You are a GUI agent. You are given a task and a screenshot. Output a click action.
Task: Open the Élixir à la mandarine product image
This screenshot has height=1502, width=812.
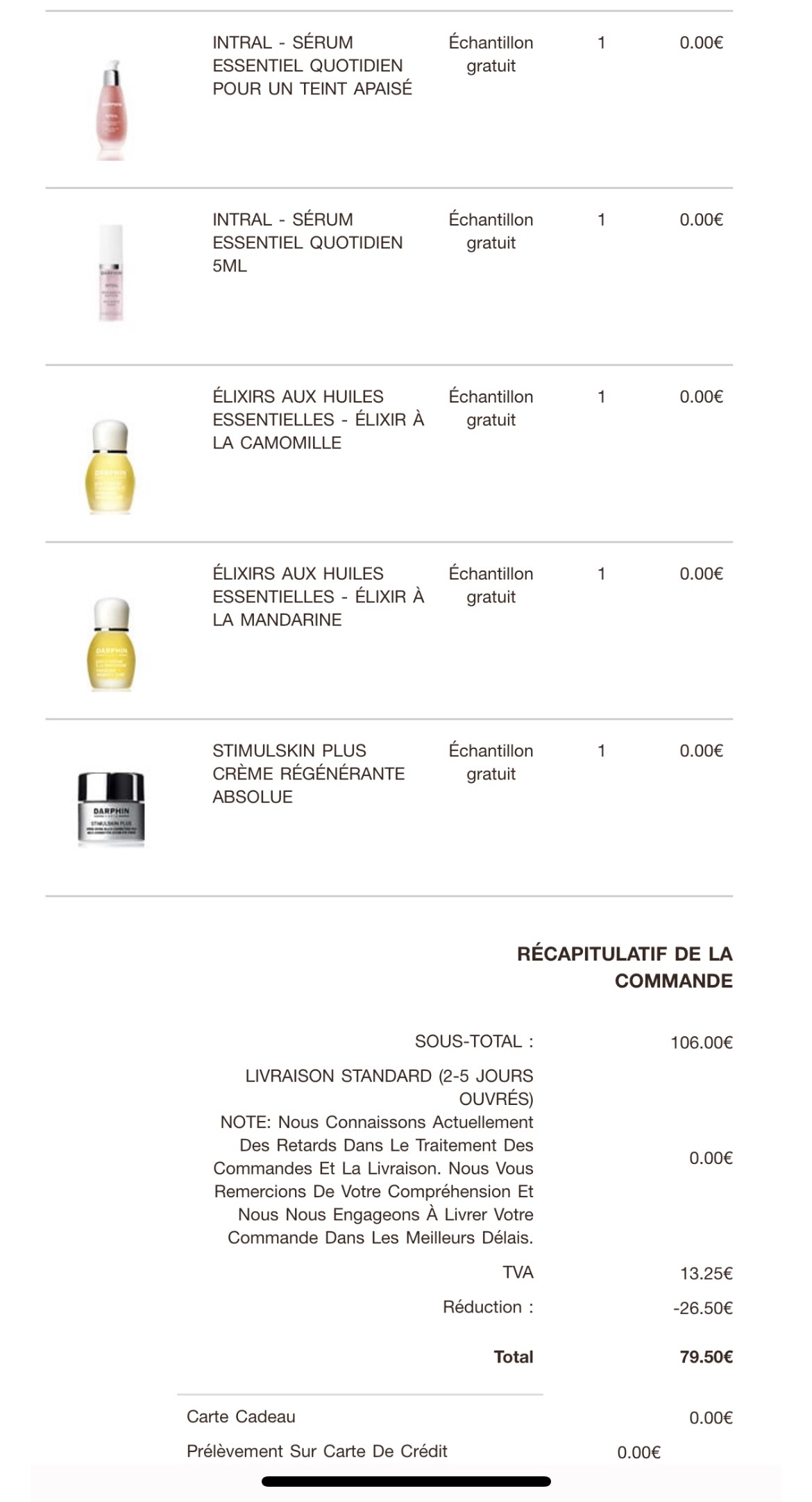pos(111,644)
